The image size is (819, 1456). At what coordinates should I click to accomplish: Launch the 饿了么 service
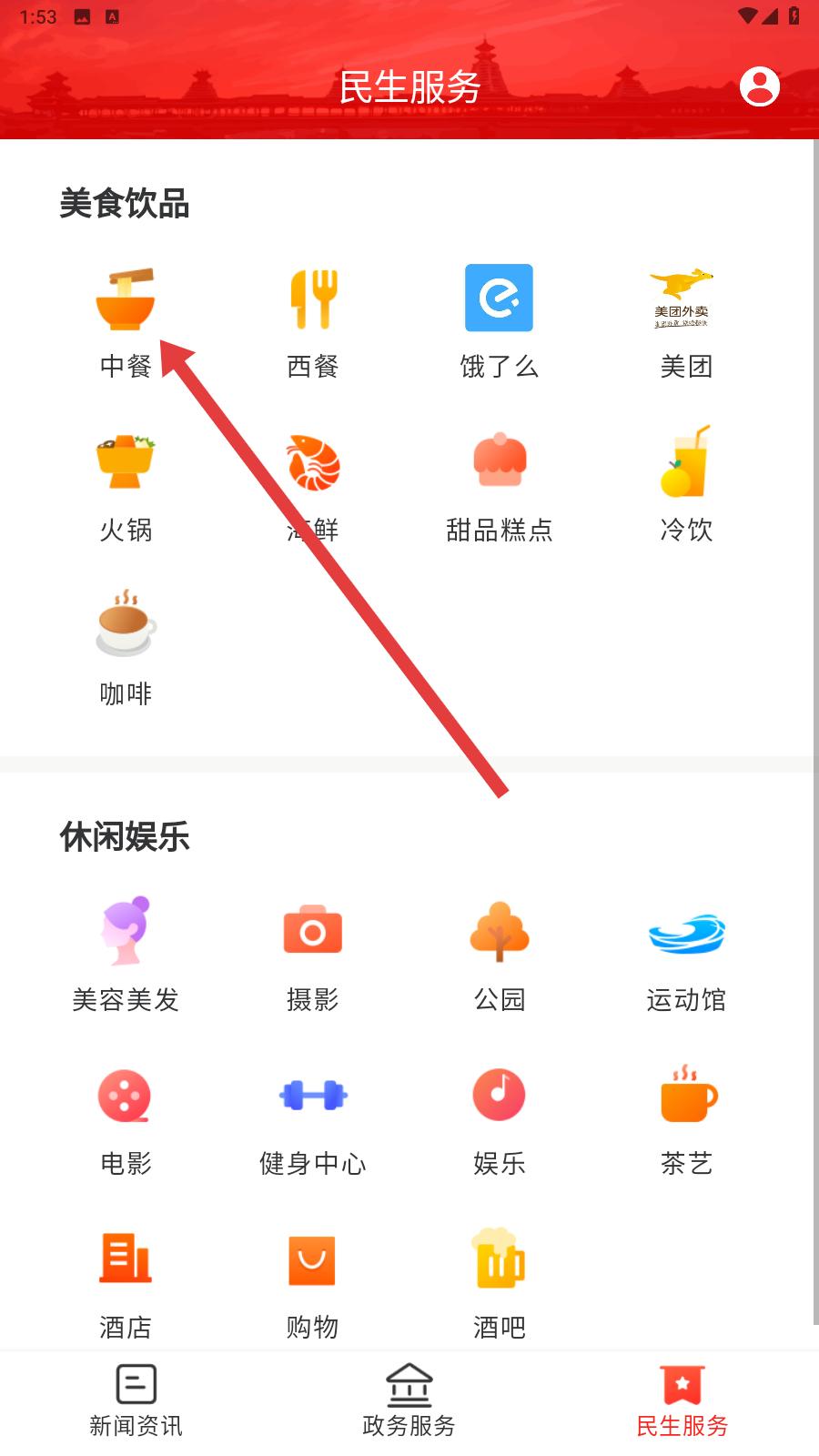499,320
